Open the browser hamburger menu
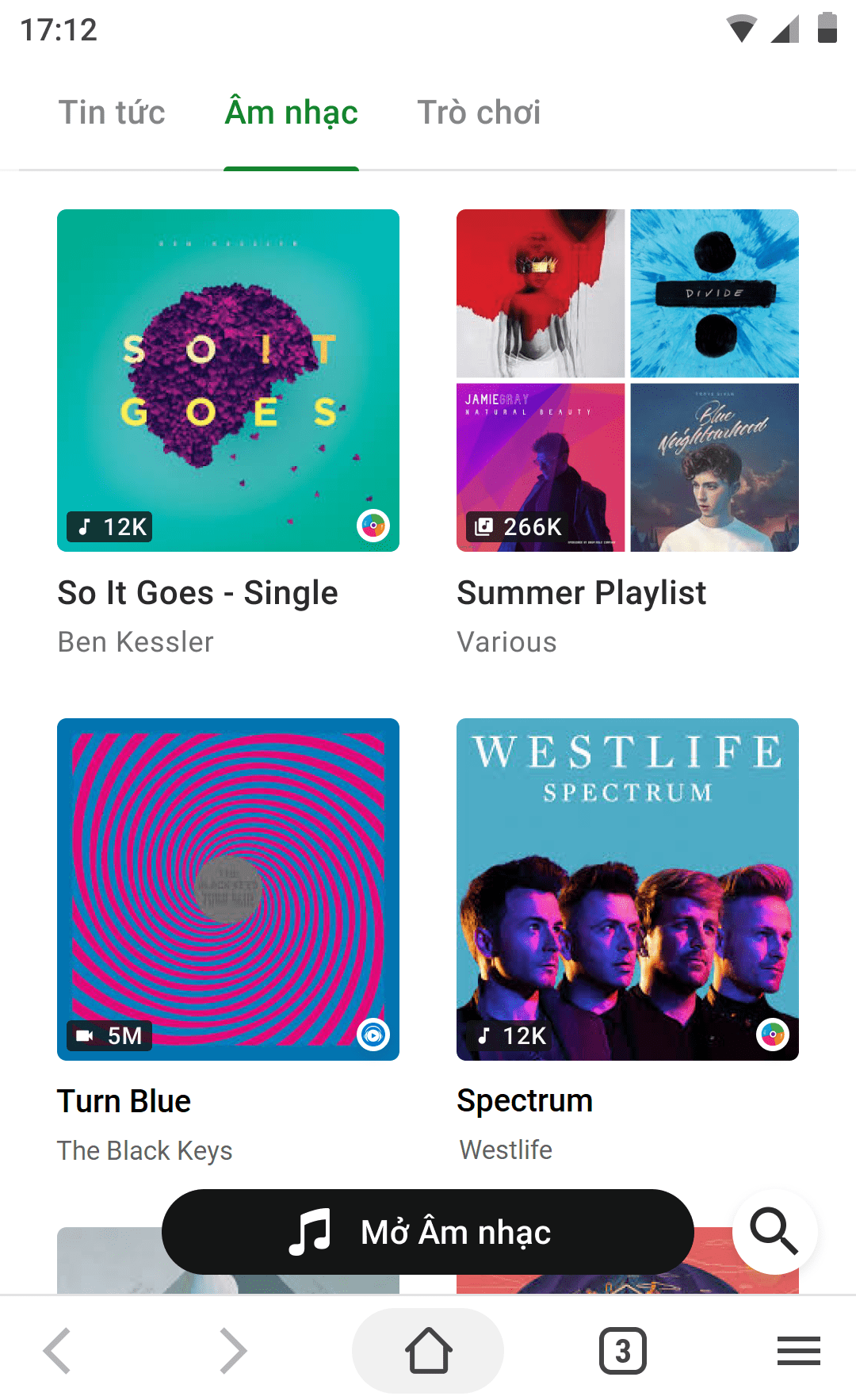856x1400 pixels. tap(798, 1350)
